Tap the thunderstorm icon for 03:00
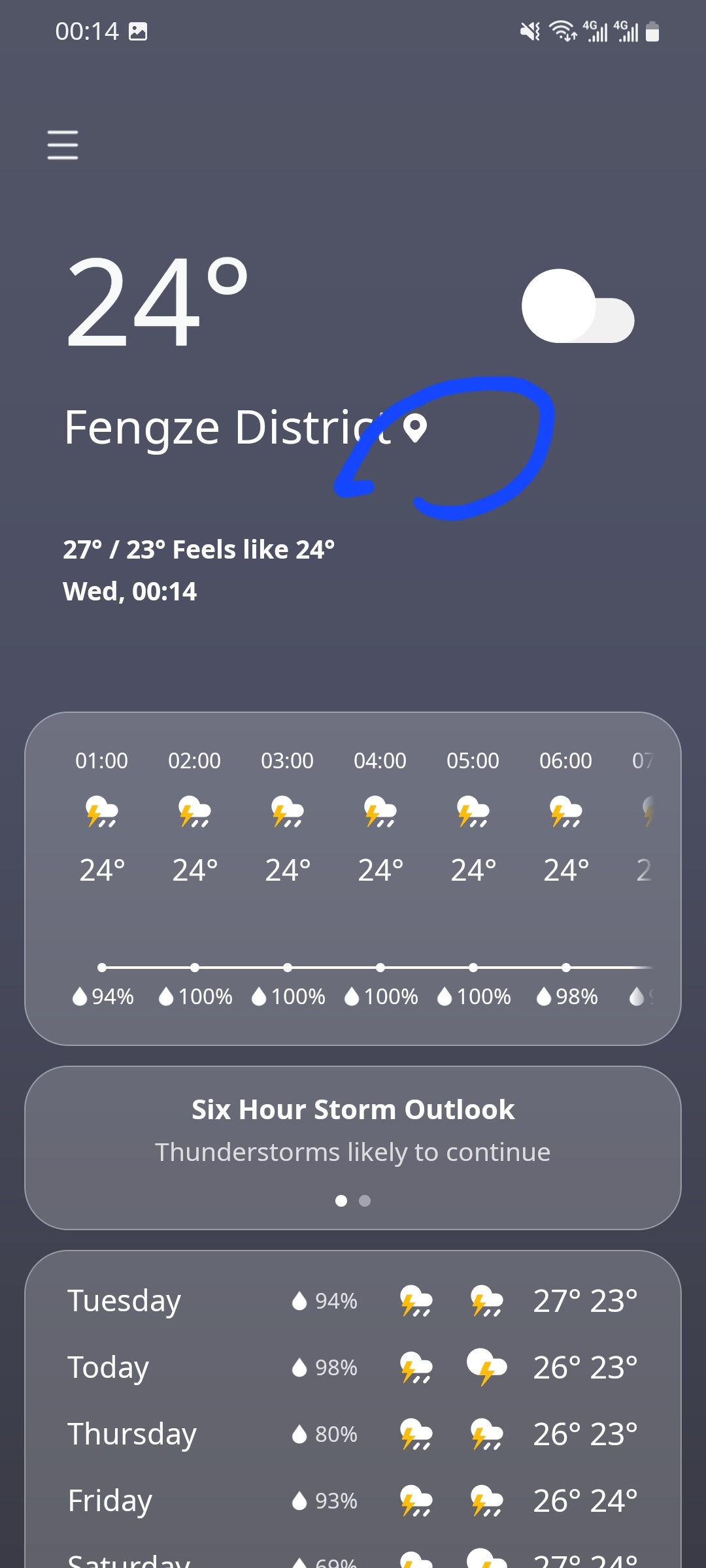Image resolution: width=706 pixels, height=1568 pixels. 286,812
